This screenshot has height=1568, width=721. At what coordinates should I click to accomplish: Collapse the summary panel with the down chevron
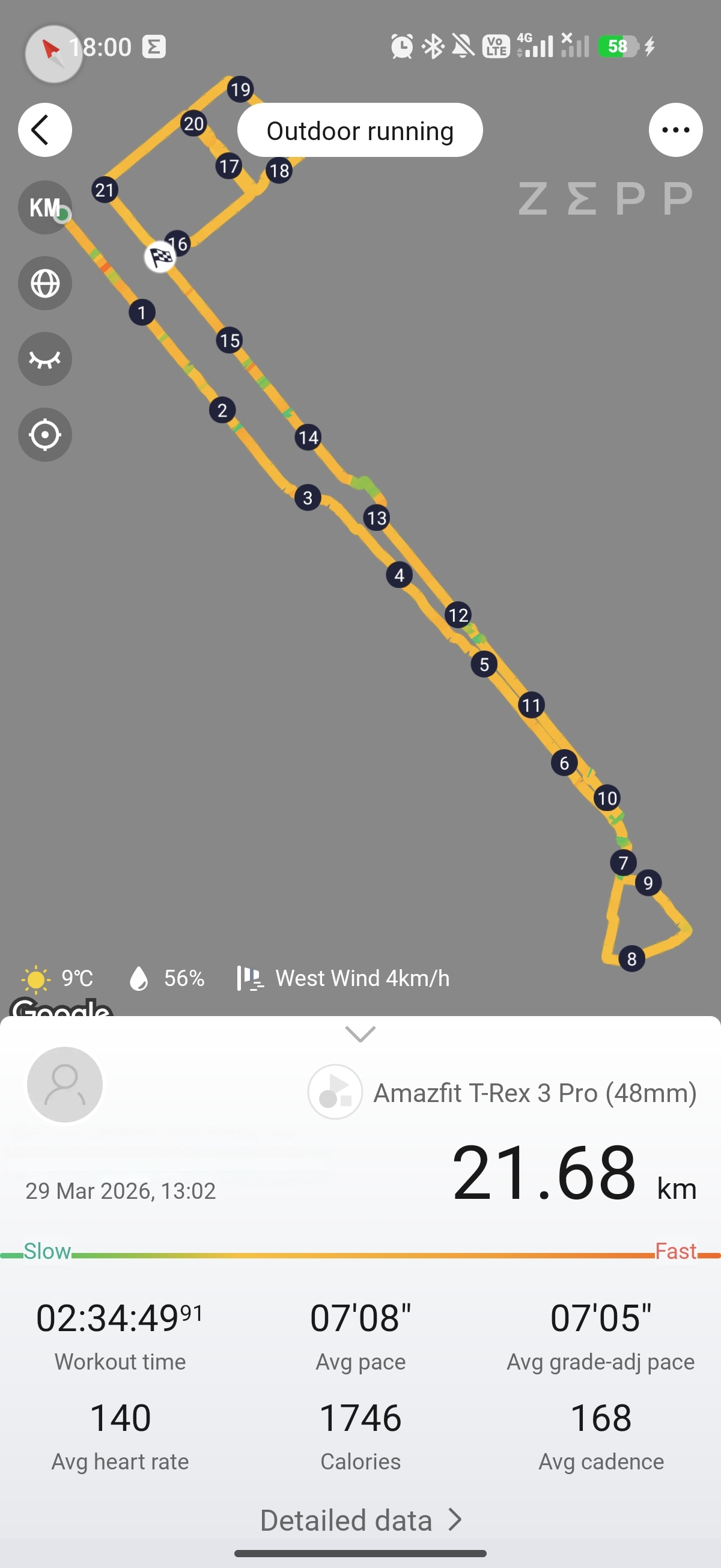(x=360, y=1034)
